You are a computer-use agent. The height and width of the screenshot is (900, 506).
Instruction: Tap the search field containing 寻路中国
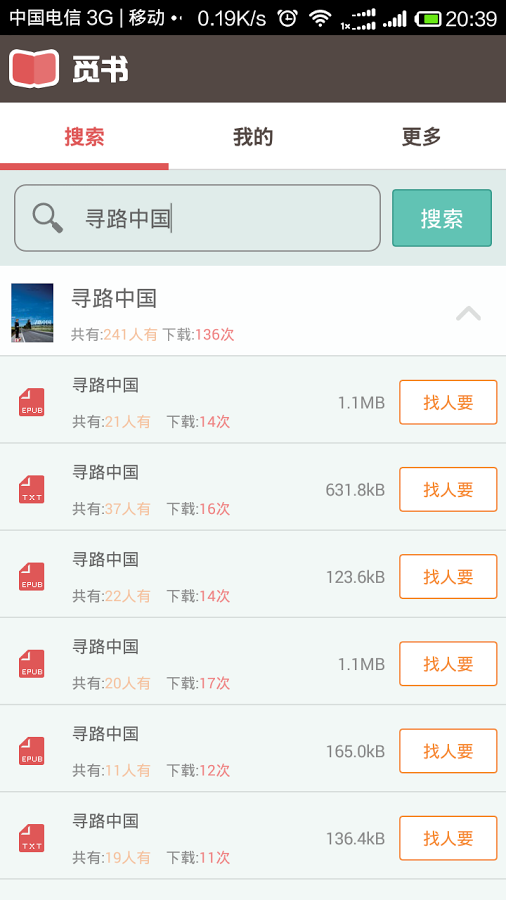pyautogui.click(x=197, y=218)
